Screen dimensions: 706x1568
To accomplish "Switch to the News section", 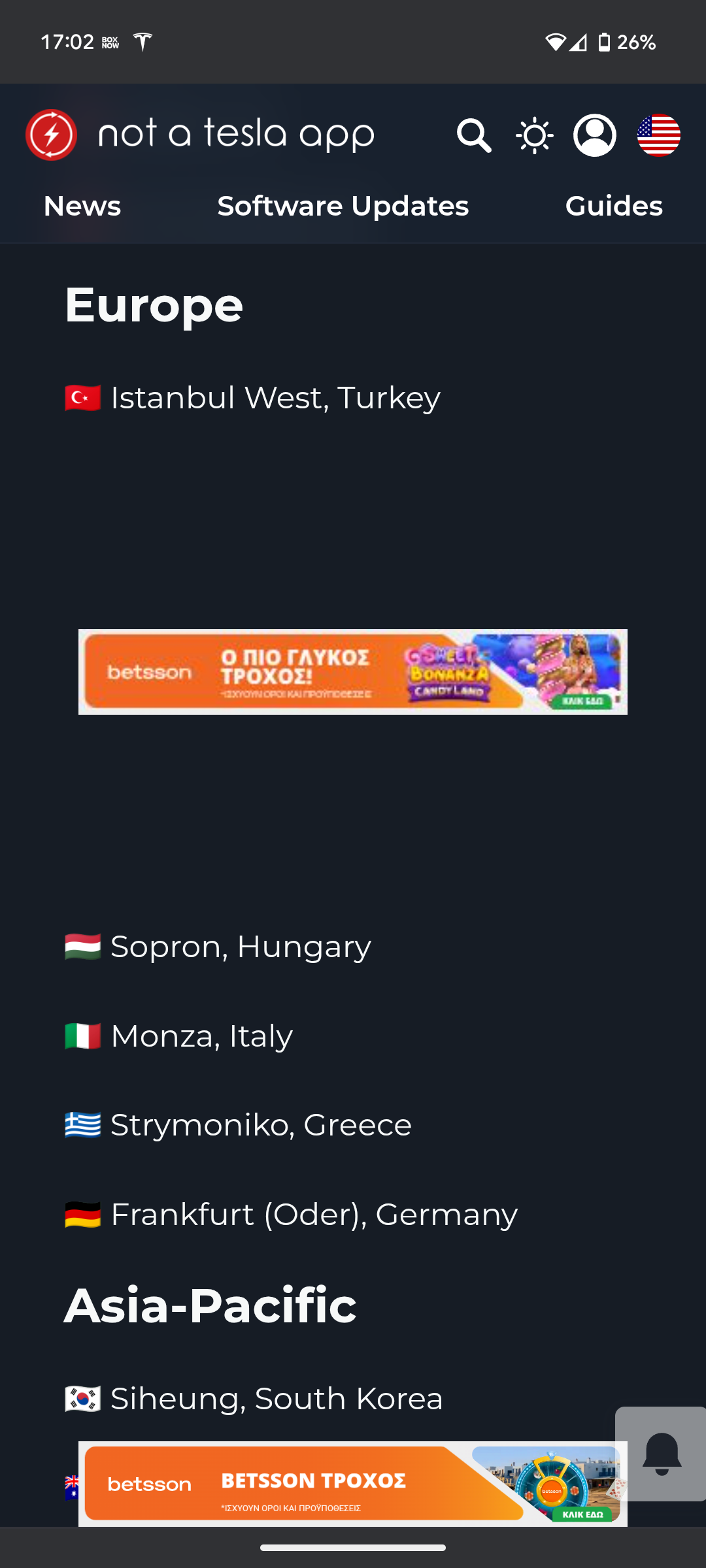I will (82, 206).
